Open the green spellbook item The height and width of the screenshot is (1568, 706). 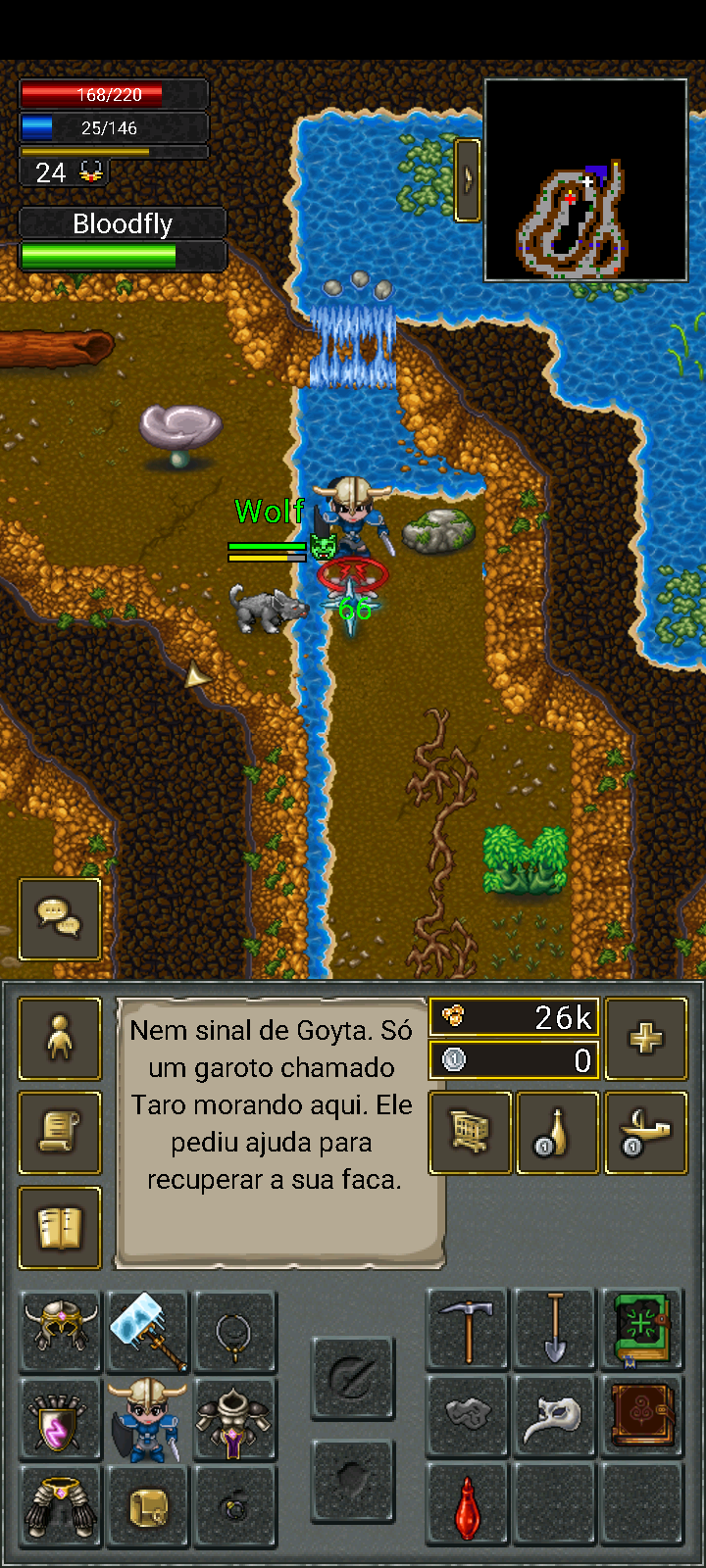[642, 1329]
